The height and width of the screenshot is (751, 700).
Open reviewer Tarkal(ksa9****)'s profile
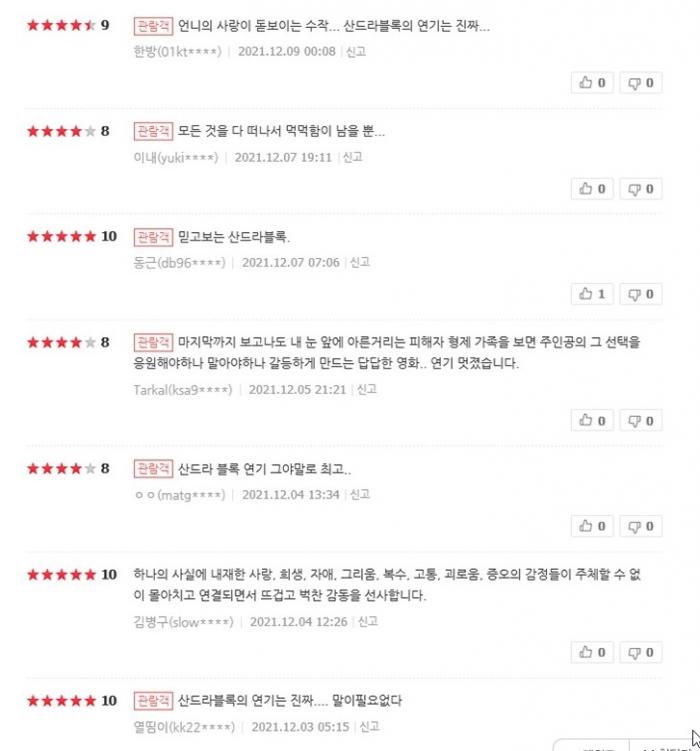[x=182, y=389]
